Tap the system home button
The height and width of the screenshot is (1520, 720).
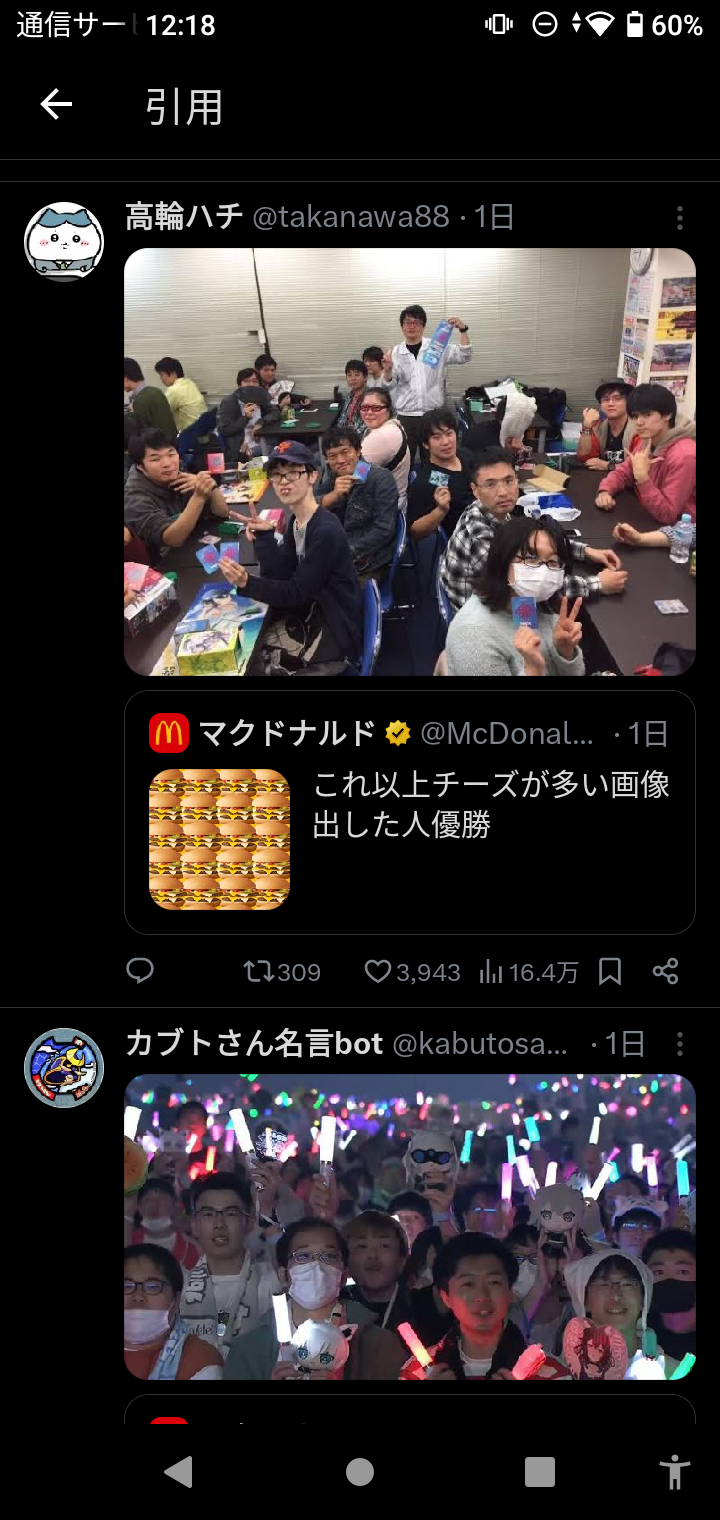(360, 1472)
